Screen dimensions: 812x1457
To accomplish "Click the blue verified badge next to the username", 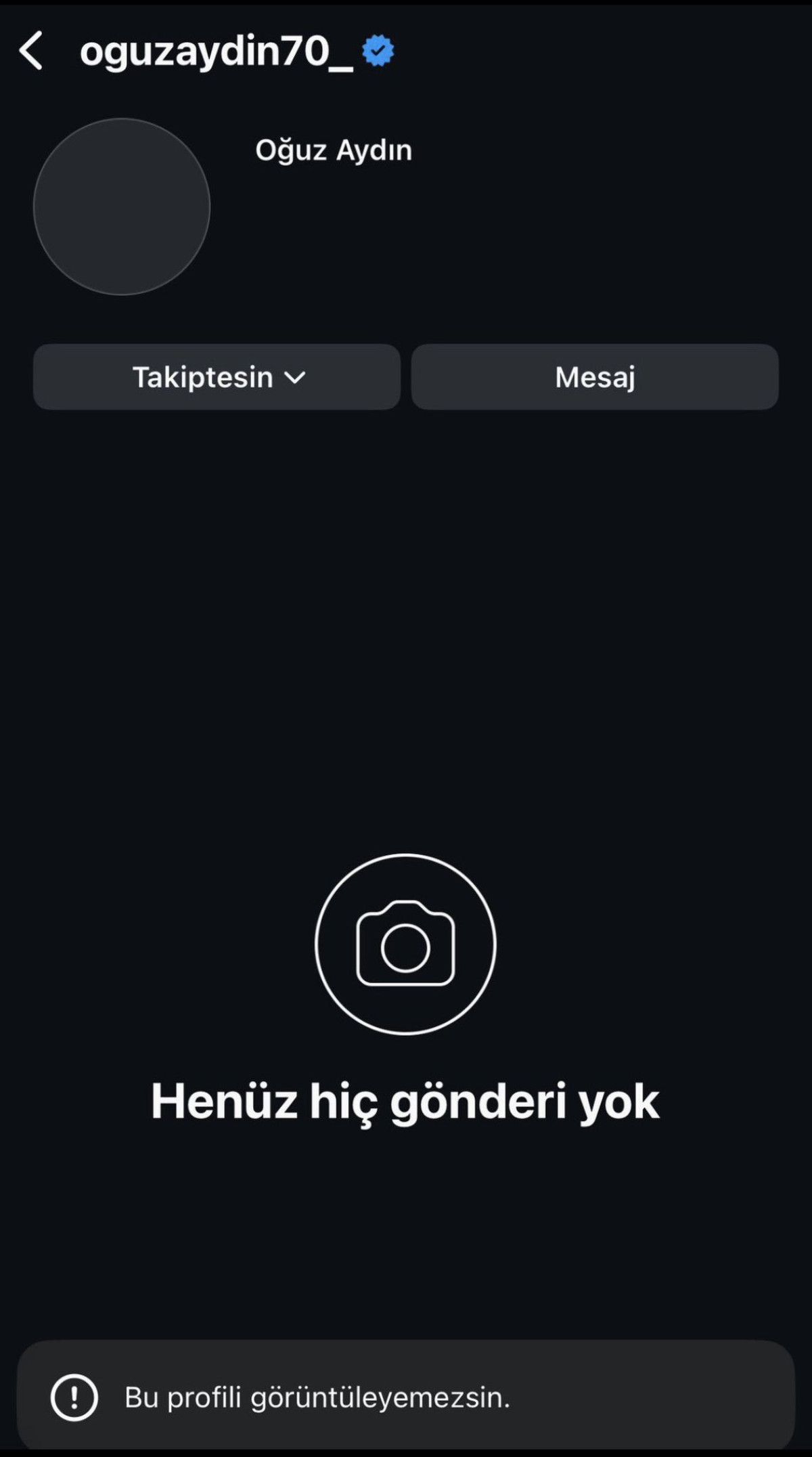I will coord(377,50).
